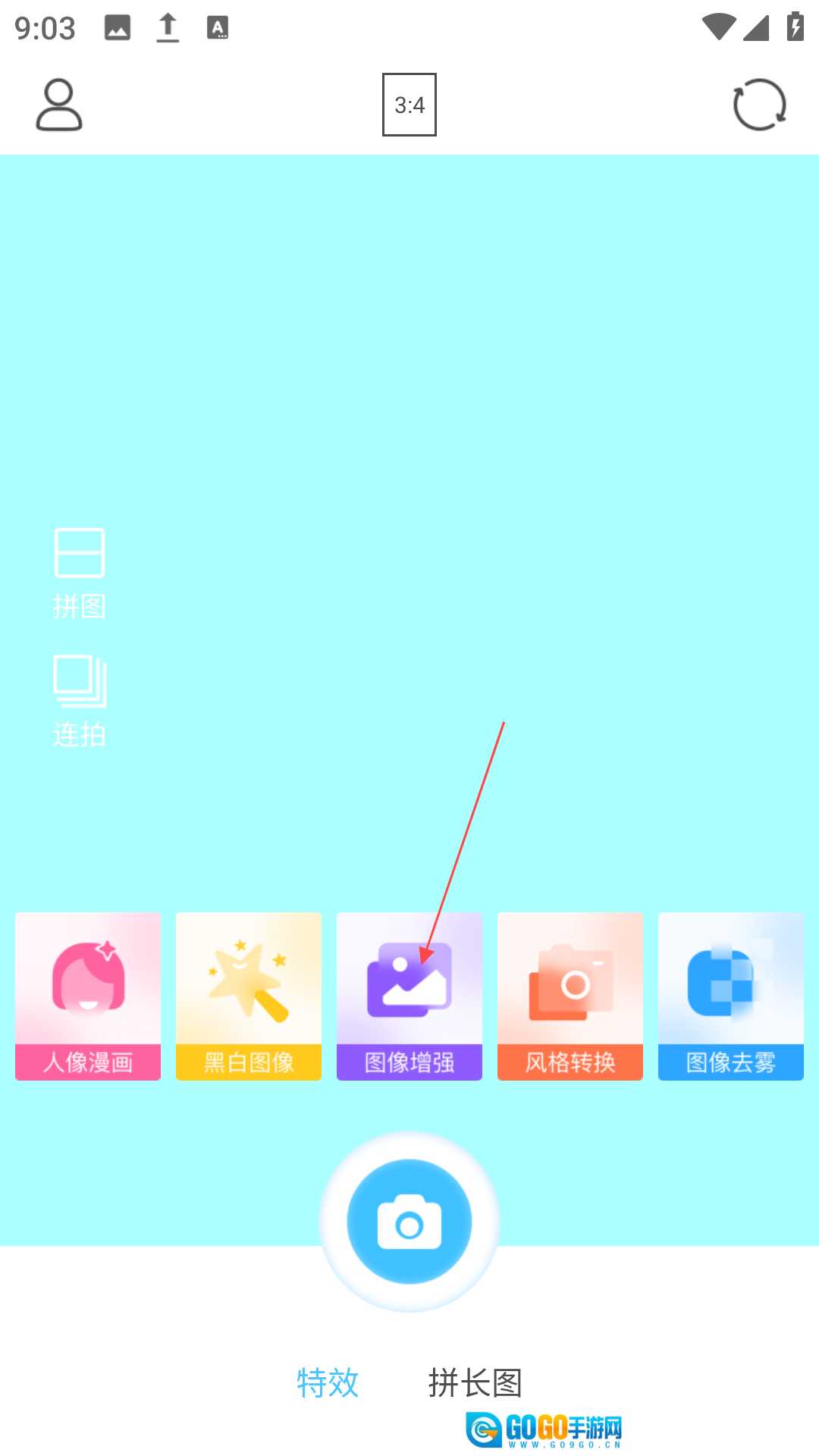Switch to the 拼长图 tab
The width and height of the screenshot is (819, 1456).
point(475,1382)
